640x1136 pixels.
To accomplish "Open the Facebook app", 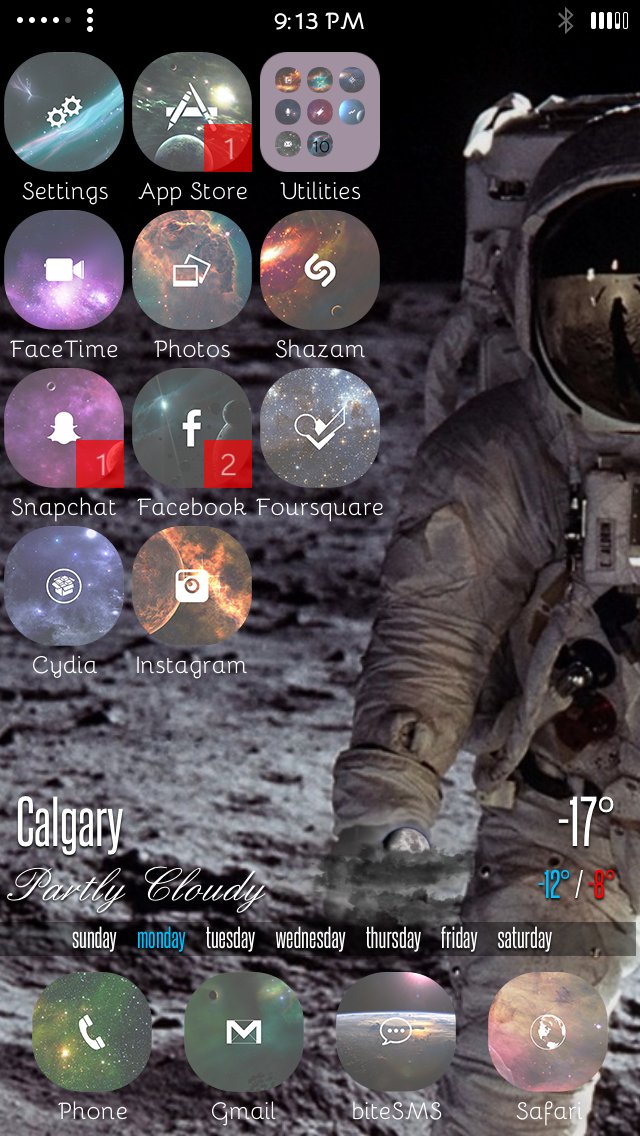I will [x=192, y=428].
